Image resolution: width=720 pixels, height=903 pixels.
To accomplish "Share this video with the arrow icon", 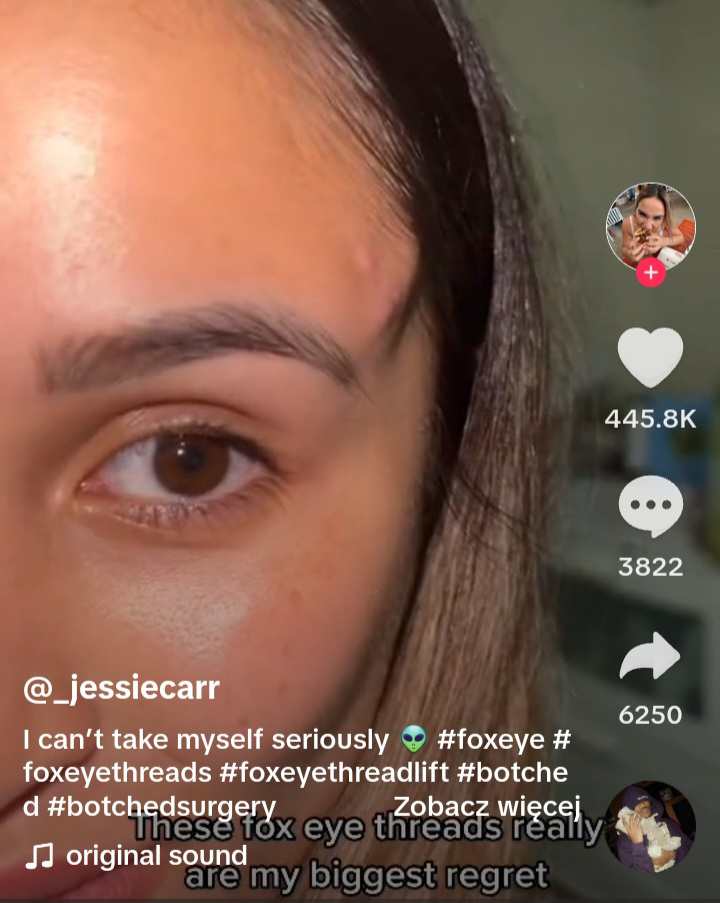I will [650, 657].
